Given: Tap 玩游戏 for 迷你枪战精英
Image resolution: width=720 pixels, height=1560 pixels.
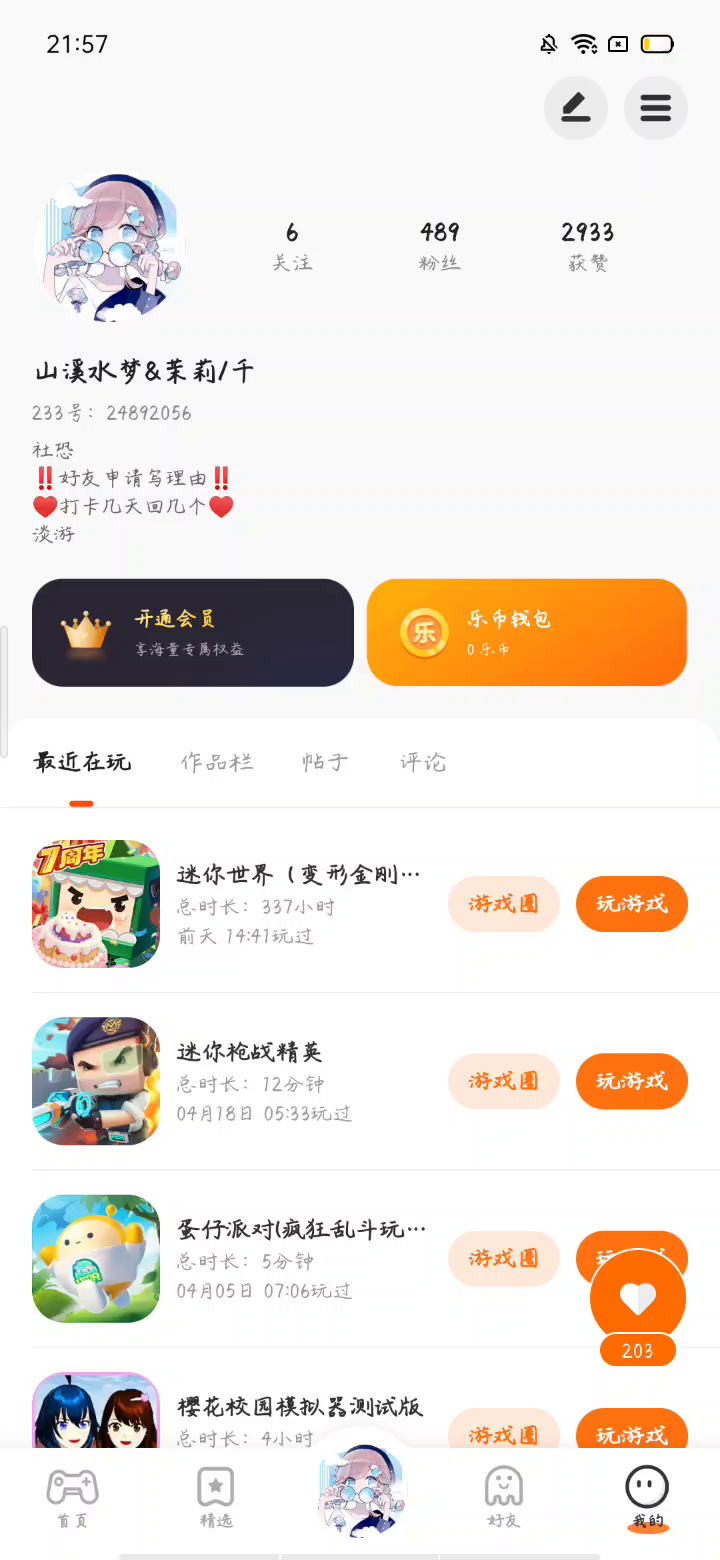Looking at the screenshot, I should pyautogui.click(x=632, y=1081).
